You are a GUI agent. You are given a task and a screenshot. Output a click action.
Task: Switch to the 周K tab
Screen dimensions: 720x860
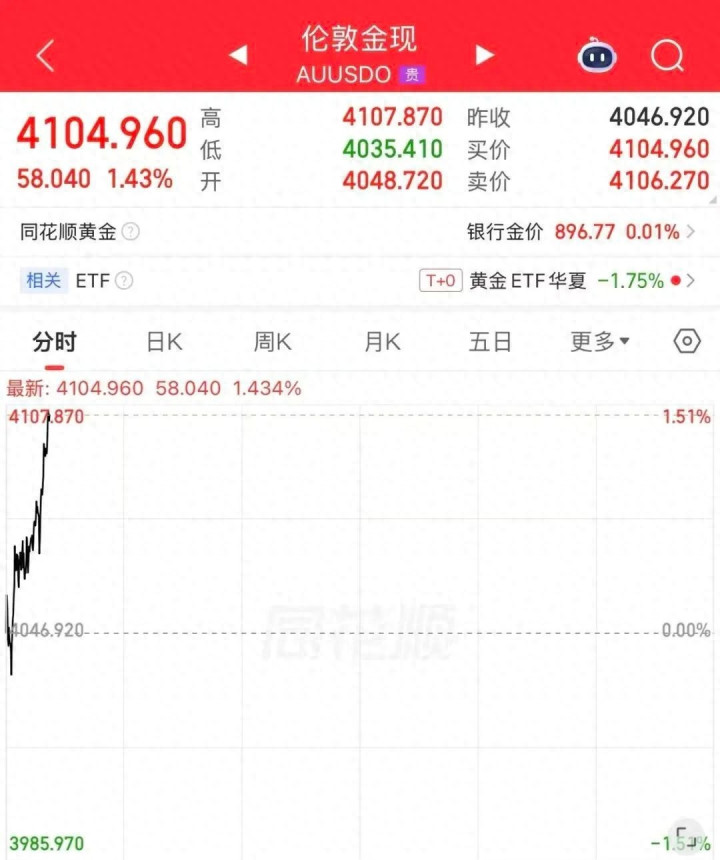tap(273, 342)
